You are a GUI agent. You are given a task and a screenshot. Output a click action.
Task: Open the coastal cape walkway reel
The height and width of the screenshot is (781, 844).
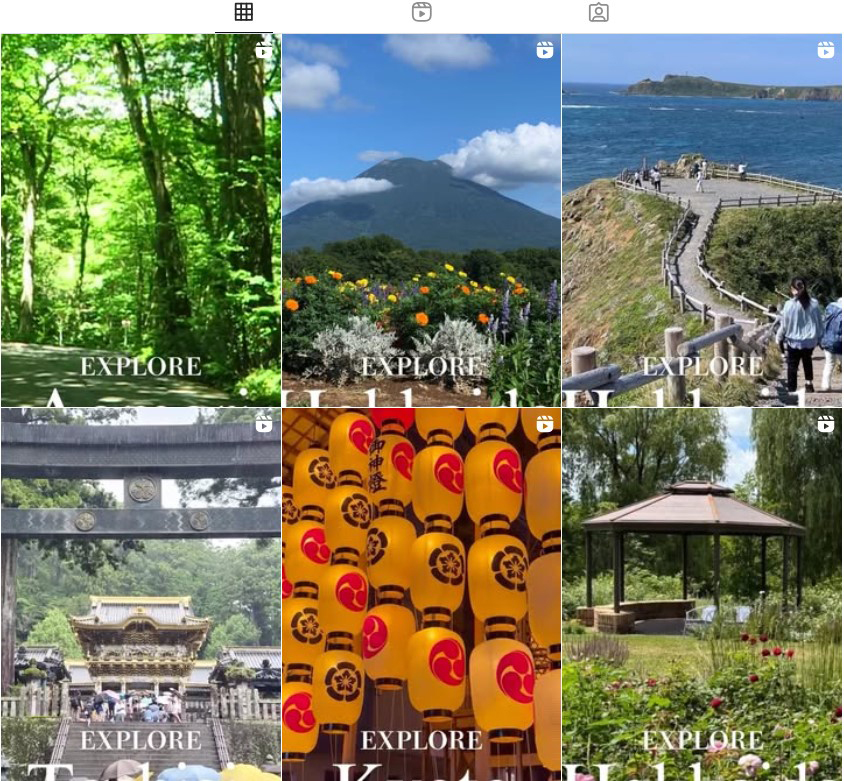[702, 220]
